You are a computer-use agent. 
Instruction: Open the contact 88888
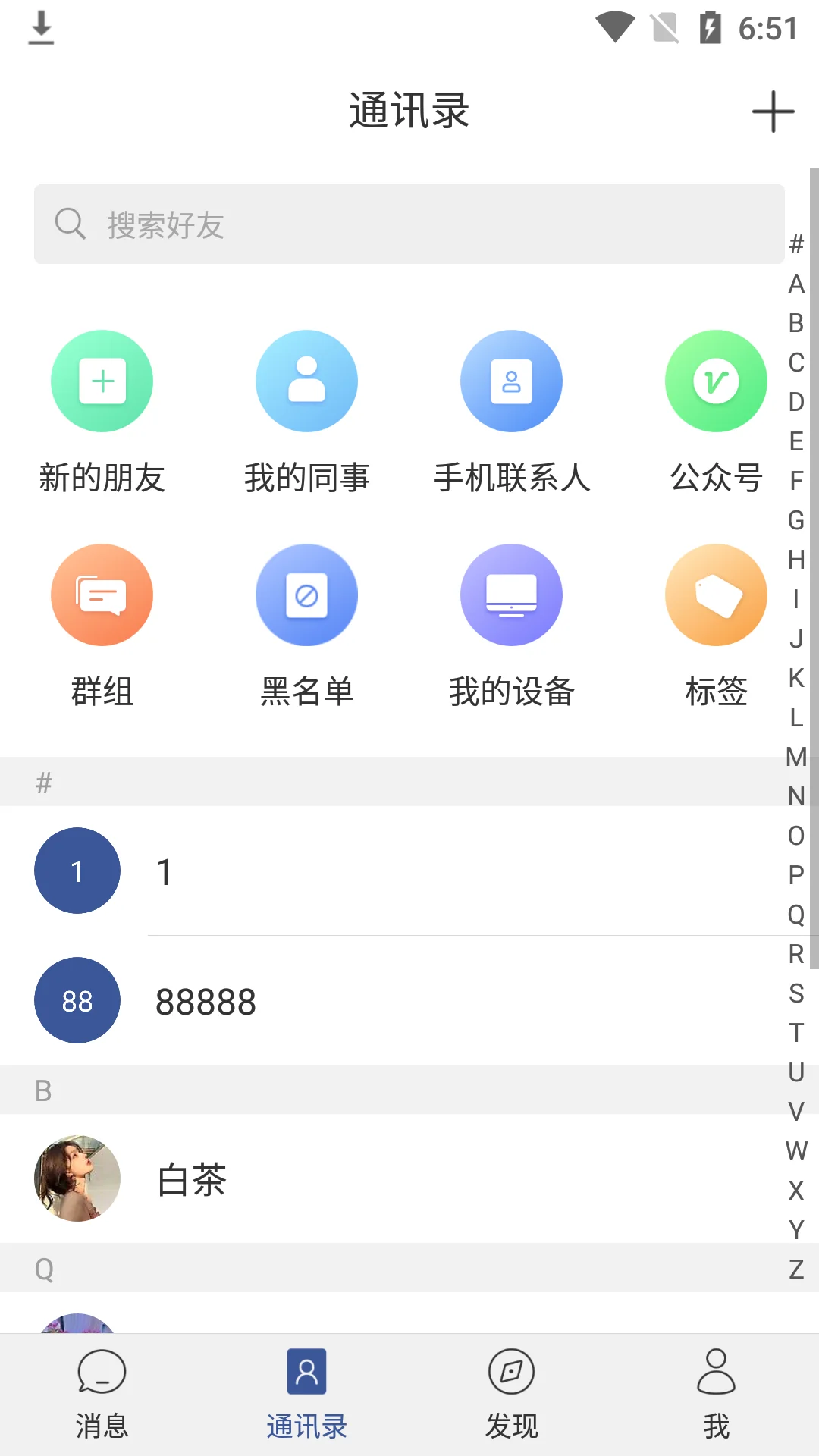pyautogui.click(x=409, y=1001)
